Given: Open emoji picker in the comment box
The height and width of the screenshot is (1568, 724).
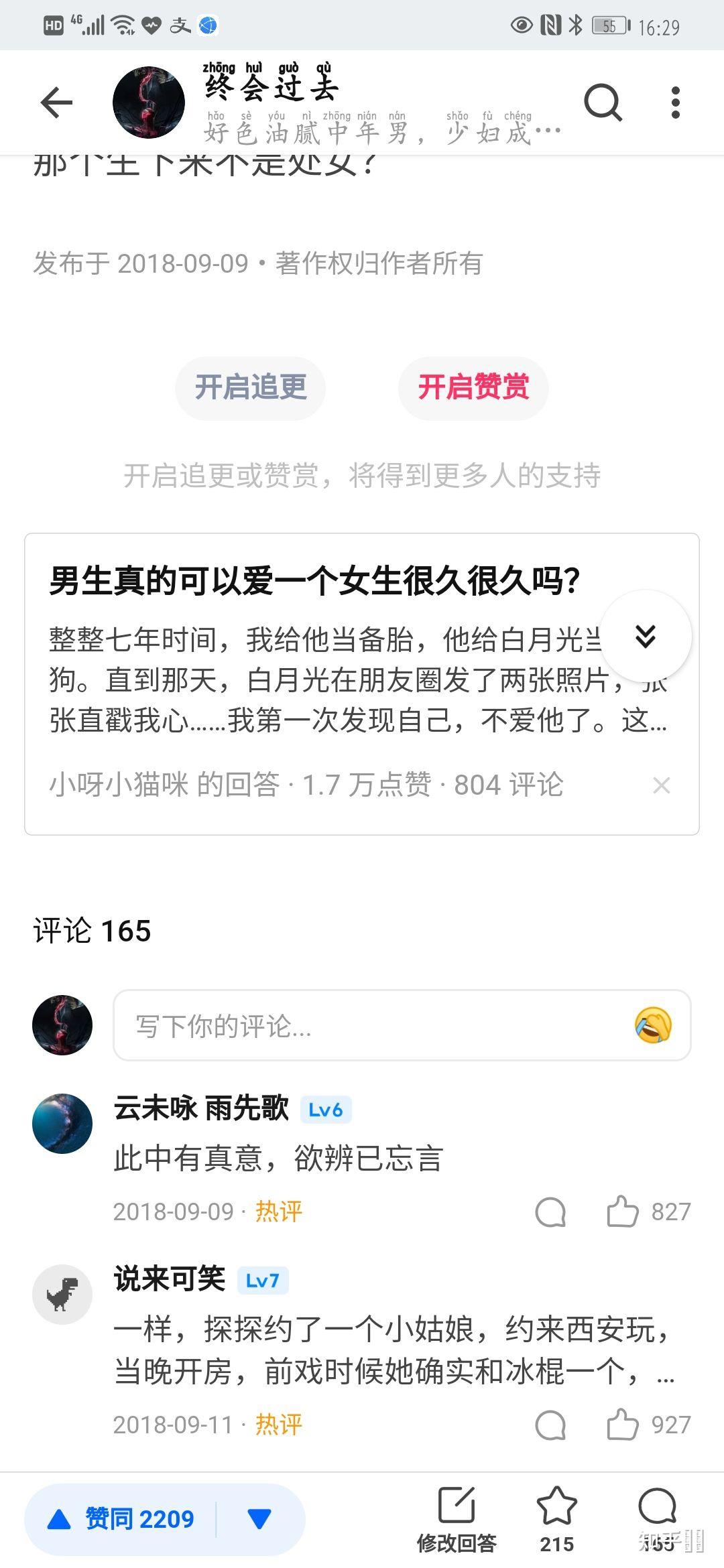Looking at the screenshot, I should tap(653, 1025).
